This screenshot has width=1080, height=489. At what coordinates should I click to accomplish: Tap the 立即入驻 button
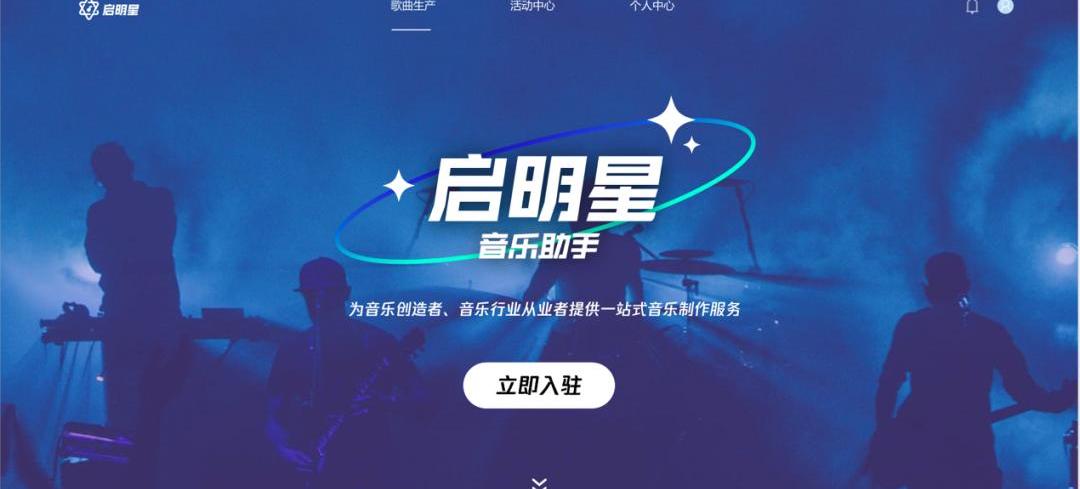[x=538, y=386]
